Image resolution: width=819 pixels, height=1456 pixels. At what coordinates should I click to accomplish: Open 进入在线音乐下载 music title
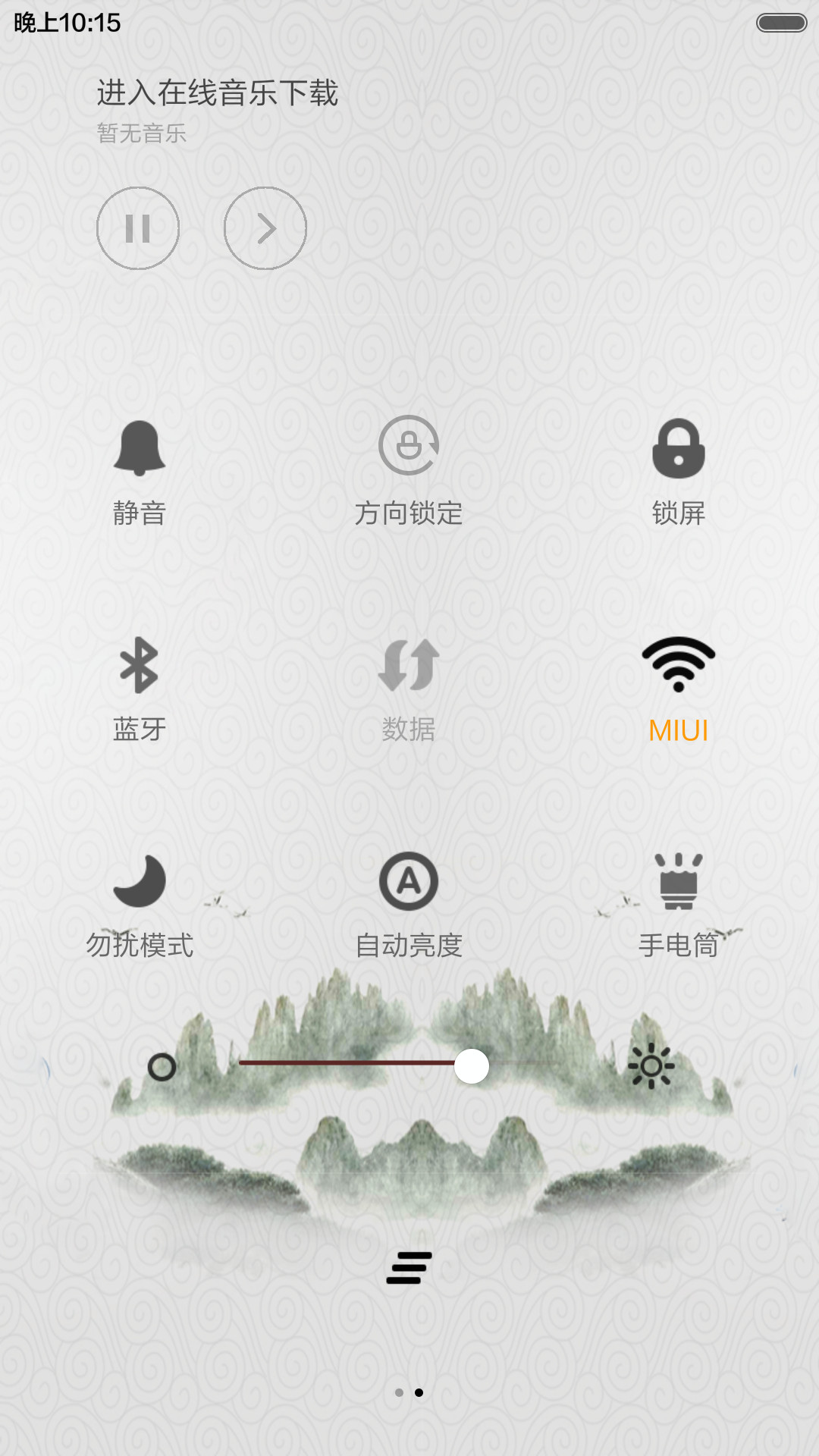[218, 93]
